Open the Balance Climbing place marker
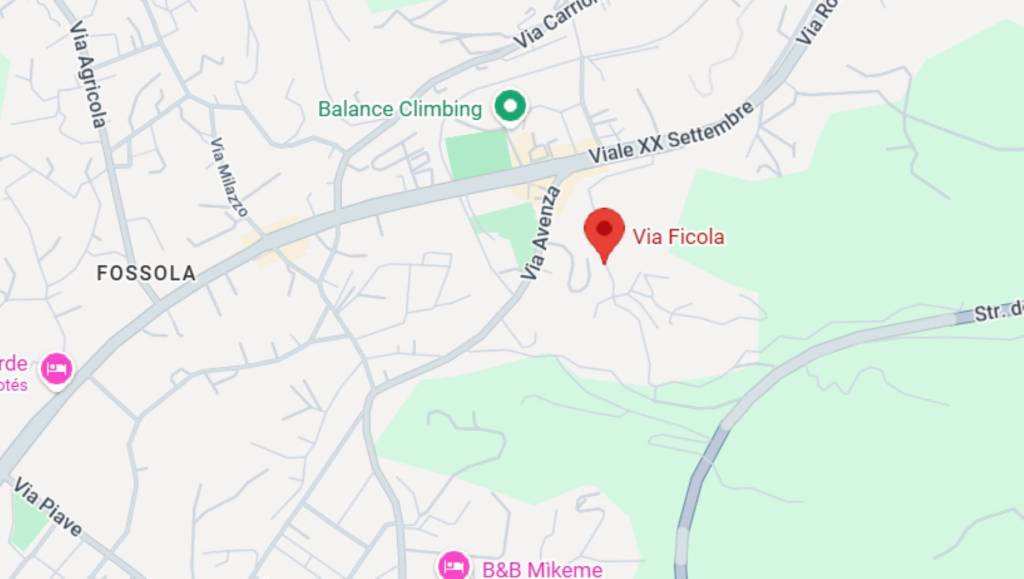This screenshot has height=579, width=1024. 511,107
